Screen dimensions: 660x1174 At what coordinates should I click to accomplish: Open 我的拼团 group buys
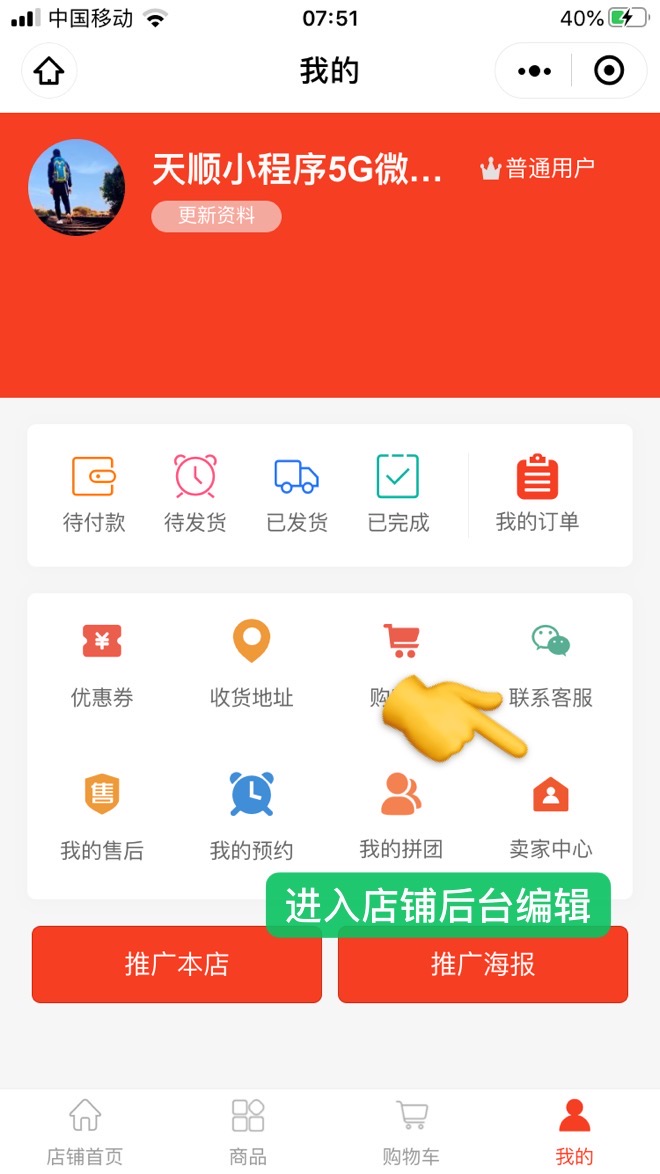click(x=401, y=815)
